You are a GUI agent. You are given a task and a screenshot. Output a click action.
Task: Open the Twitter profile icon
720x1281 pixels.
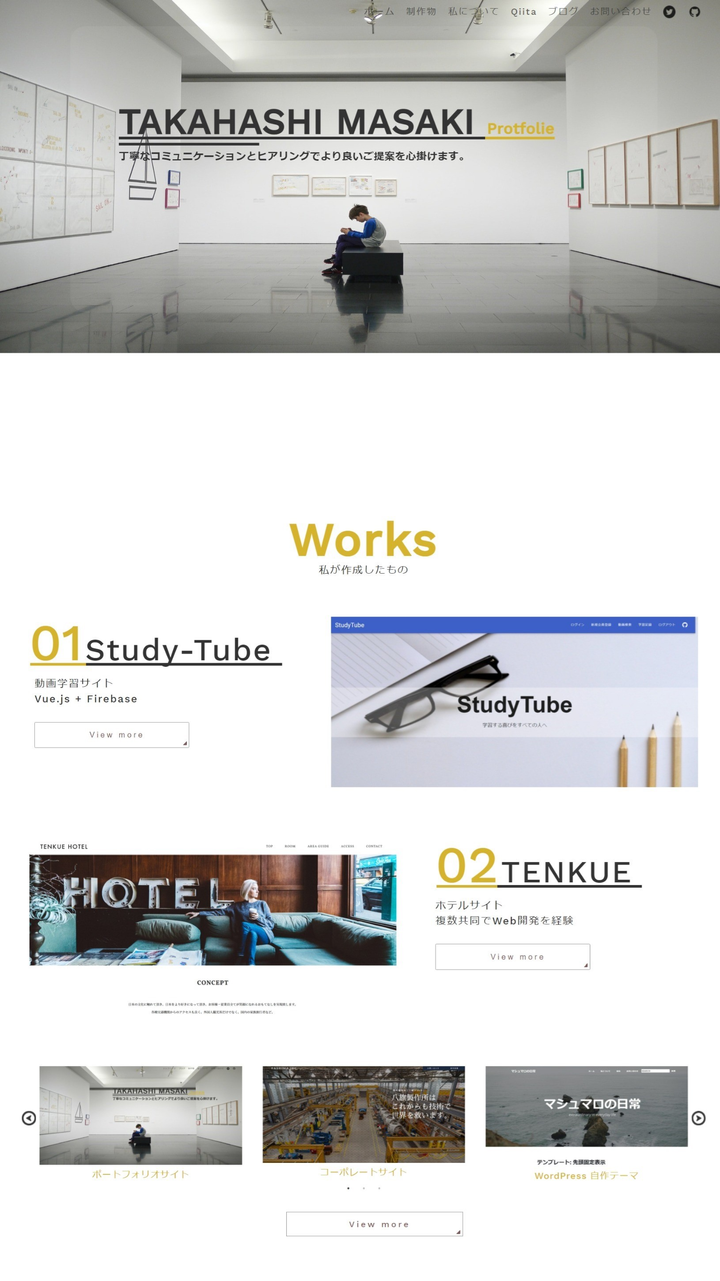click(x=669, y=12)
